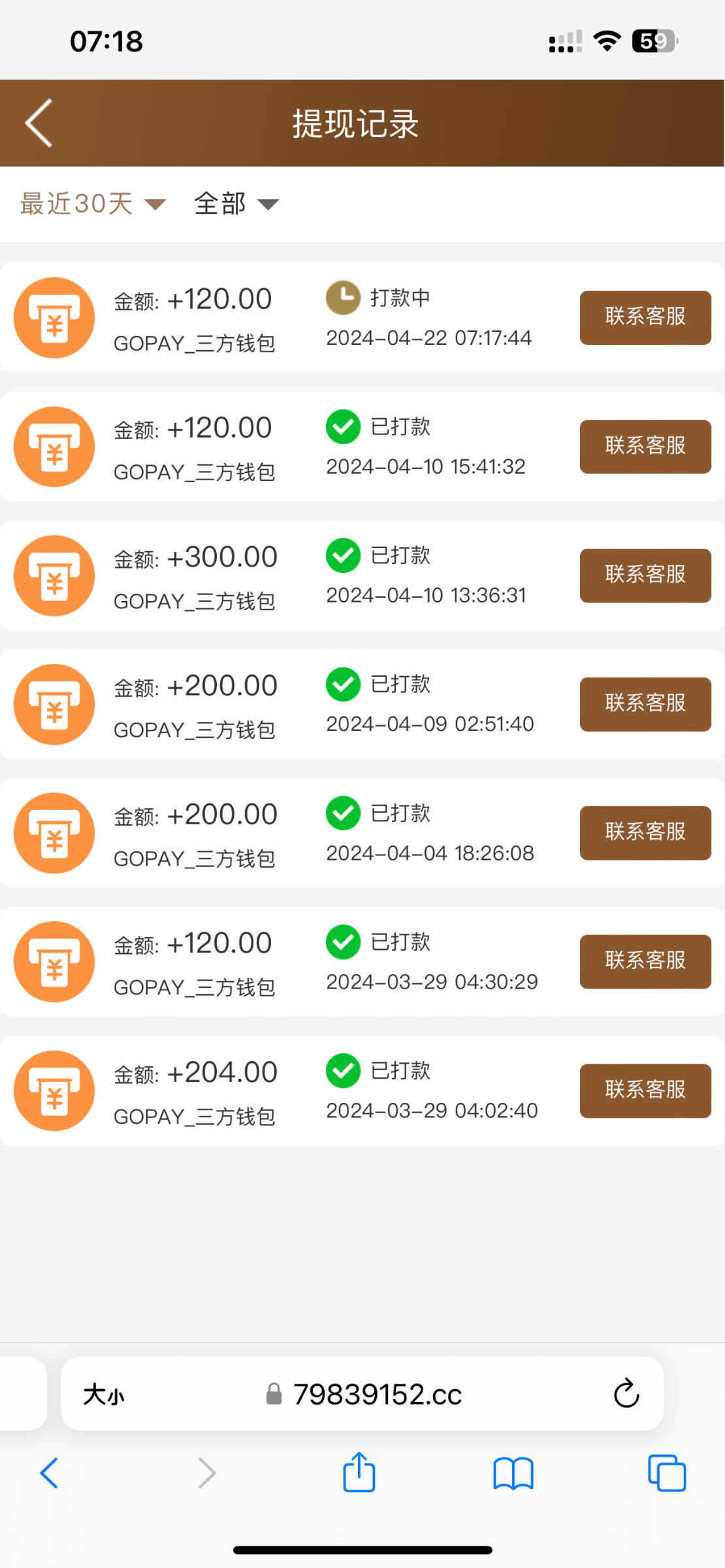Contact support for the 04:30:29 withdrawal

coord(645,961)
